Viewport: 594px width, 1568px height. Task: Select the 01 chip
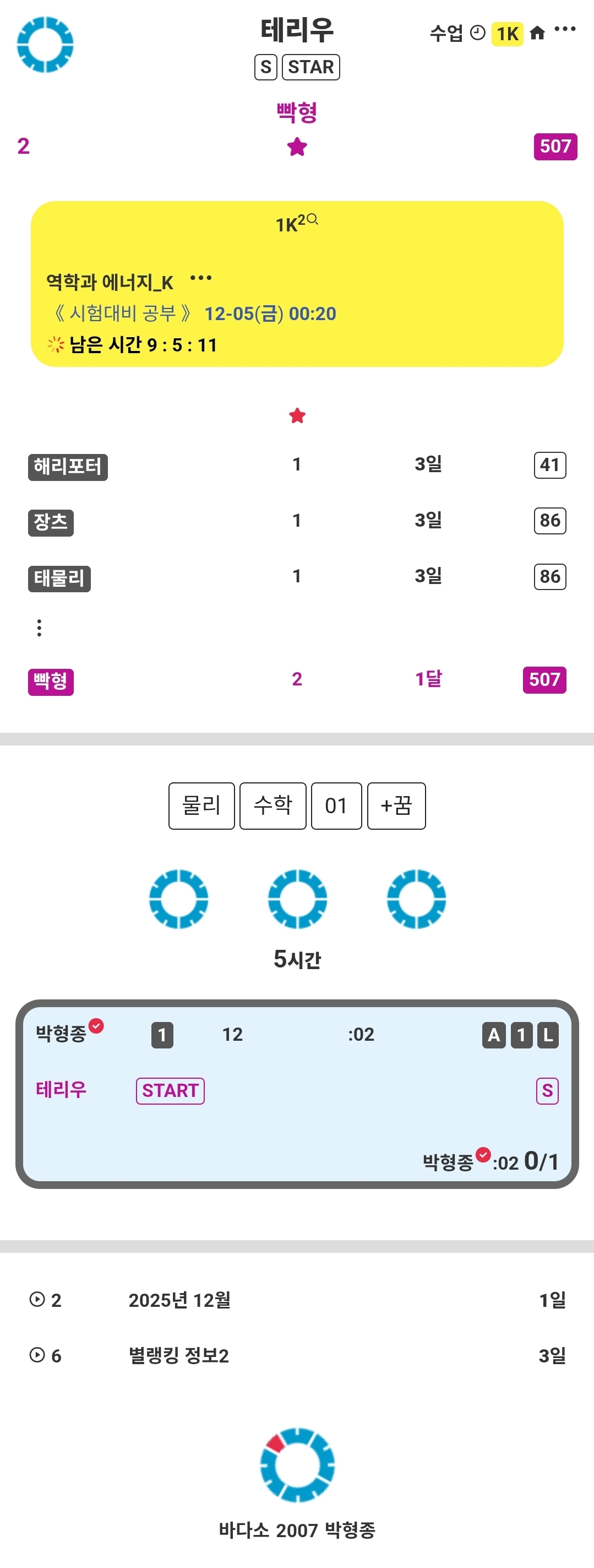pyautogui.click(x=336, y=806)
